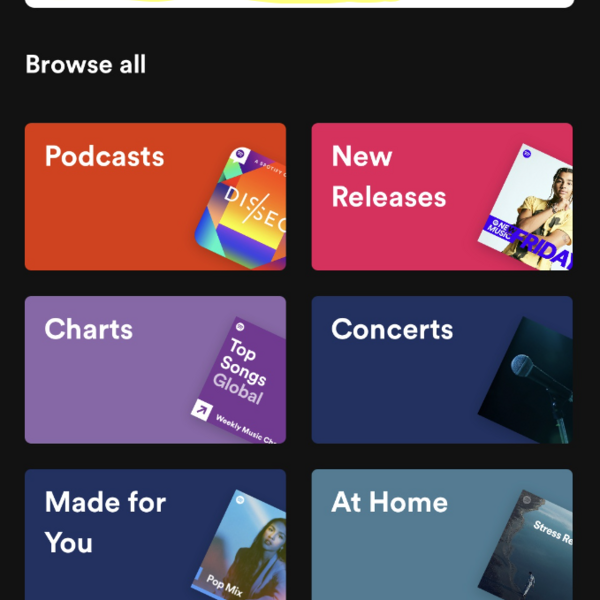The image size is (600, 600).
Task: Open the Charts category
Action: [x=155, y=369]
